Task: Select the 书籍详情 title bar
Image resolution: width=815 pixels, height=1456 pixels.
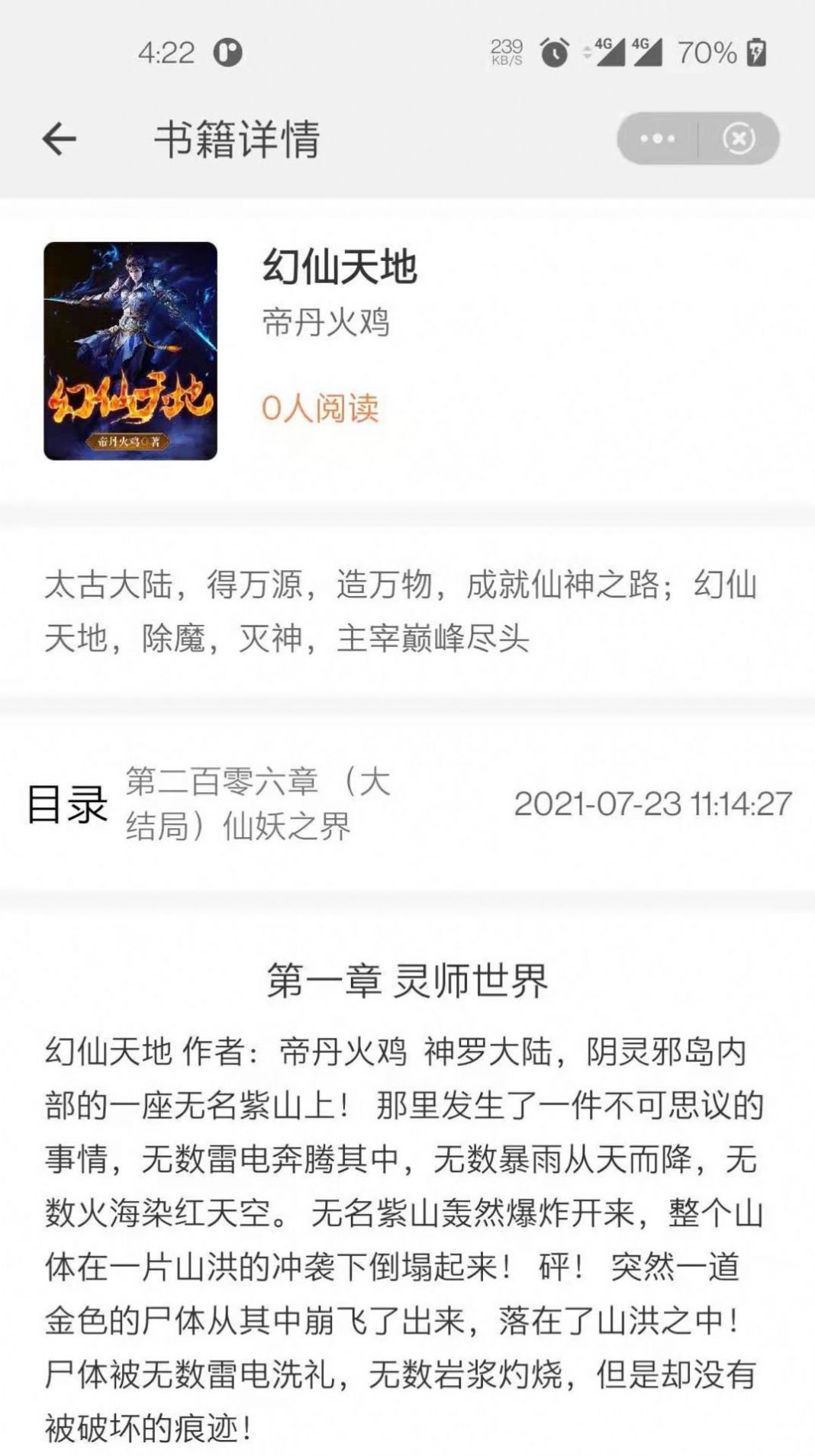Action: point(237,137)
